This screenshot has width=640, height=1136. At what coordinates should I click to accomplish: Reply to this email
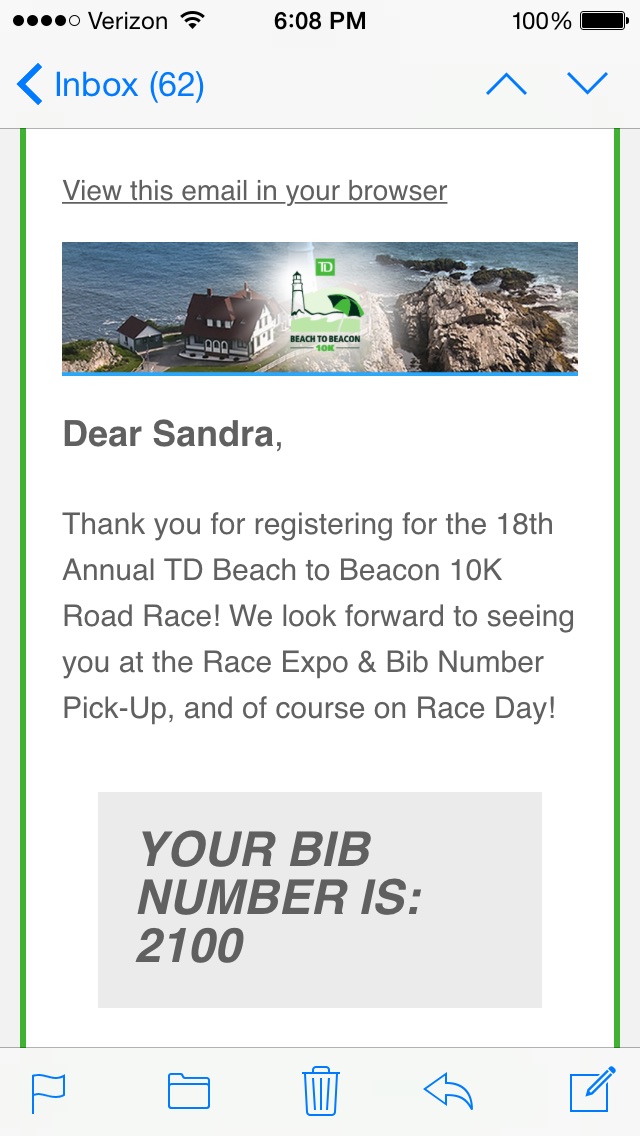coord(448,1092)
